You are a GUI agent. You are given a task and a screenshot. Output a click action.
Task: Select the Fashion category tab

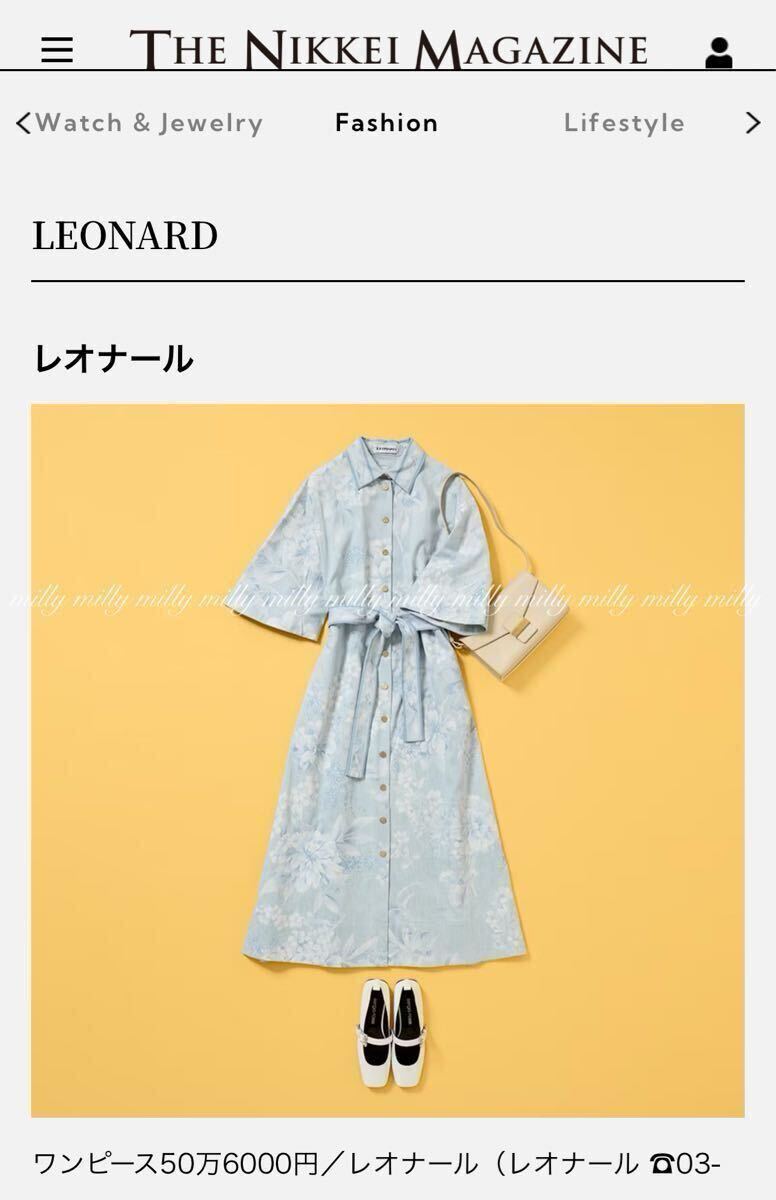[x=387, y=123]
